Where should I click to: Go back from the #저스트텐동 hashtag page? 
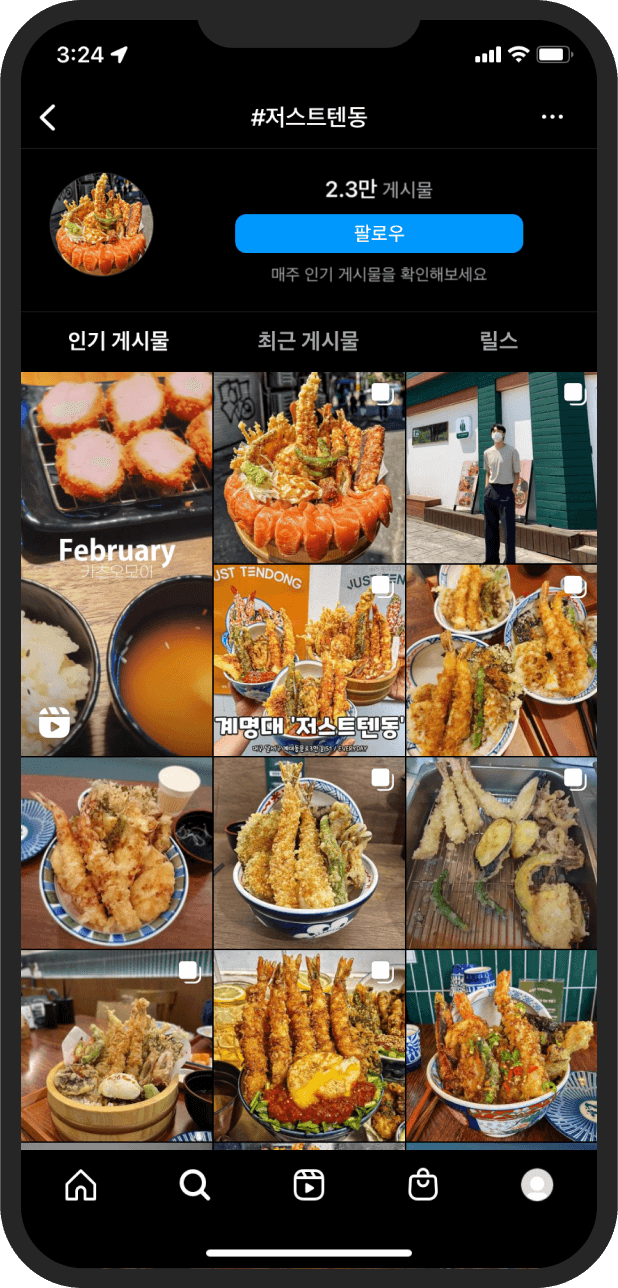(47, 117)
